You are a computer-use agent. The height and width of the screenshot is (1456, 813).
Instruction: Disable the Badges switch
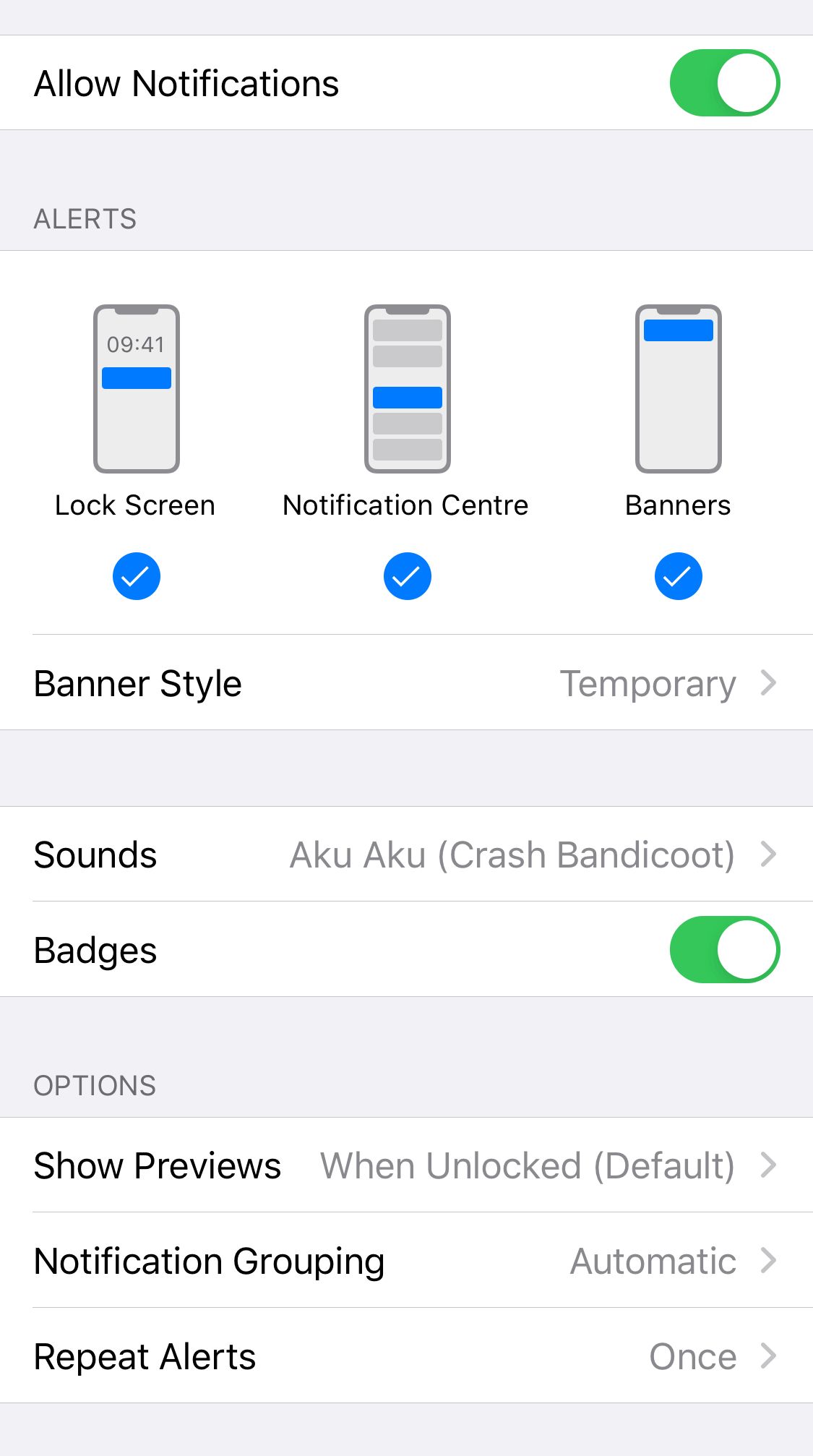(724, 949)
